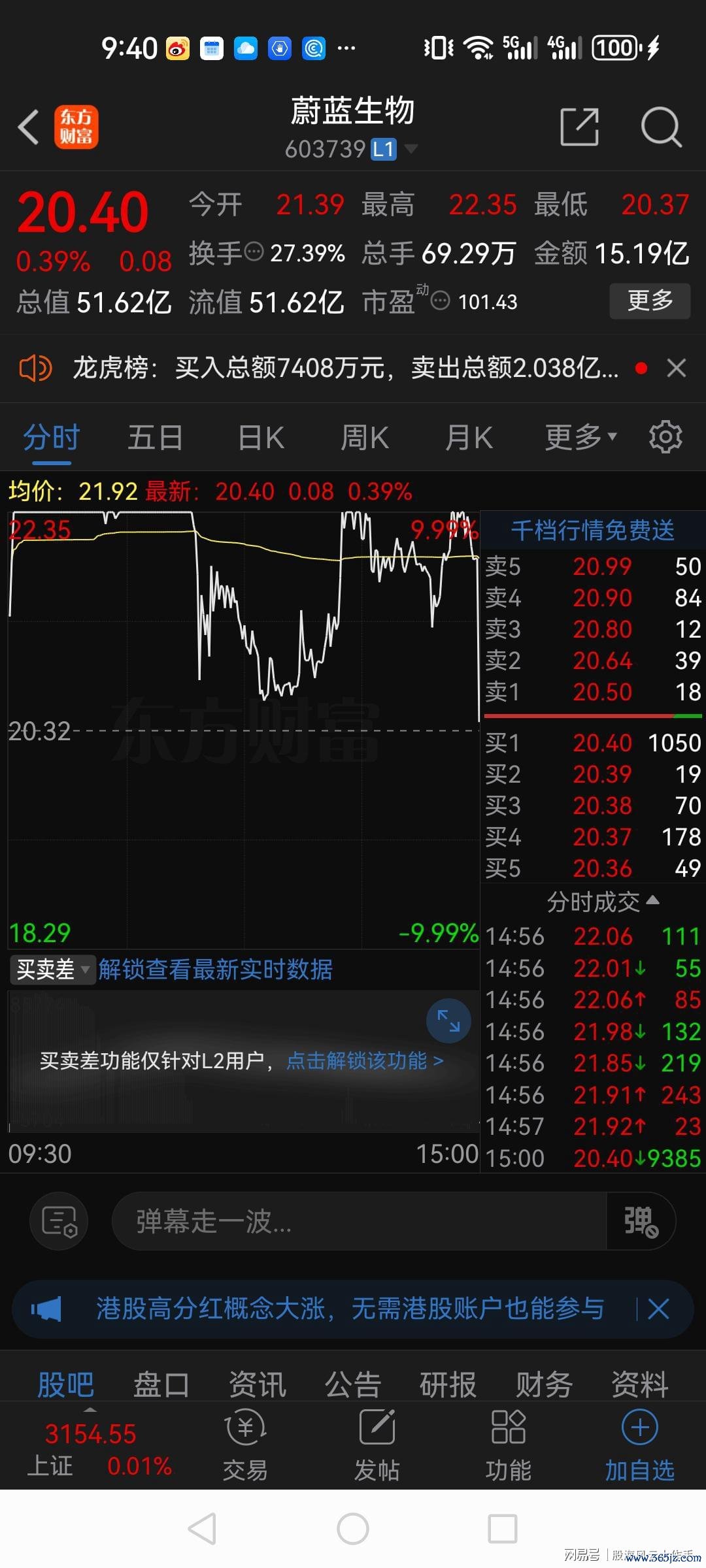
Task: Share this stock page
Action: coord(580,127)
